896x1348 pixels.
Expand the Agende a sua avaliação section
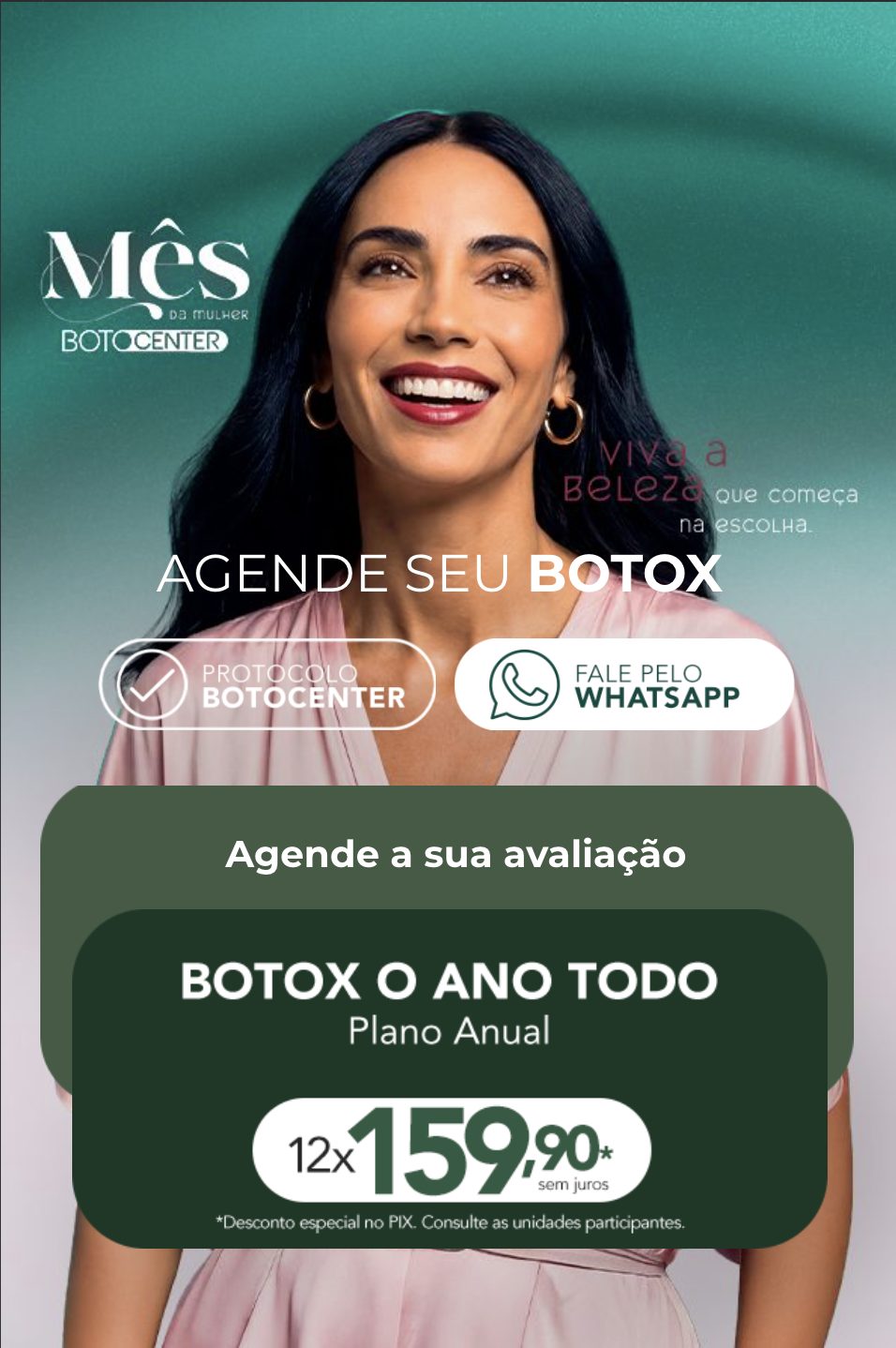456,853
